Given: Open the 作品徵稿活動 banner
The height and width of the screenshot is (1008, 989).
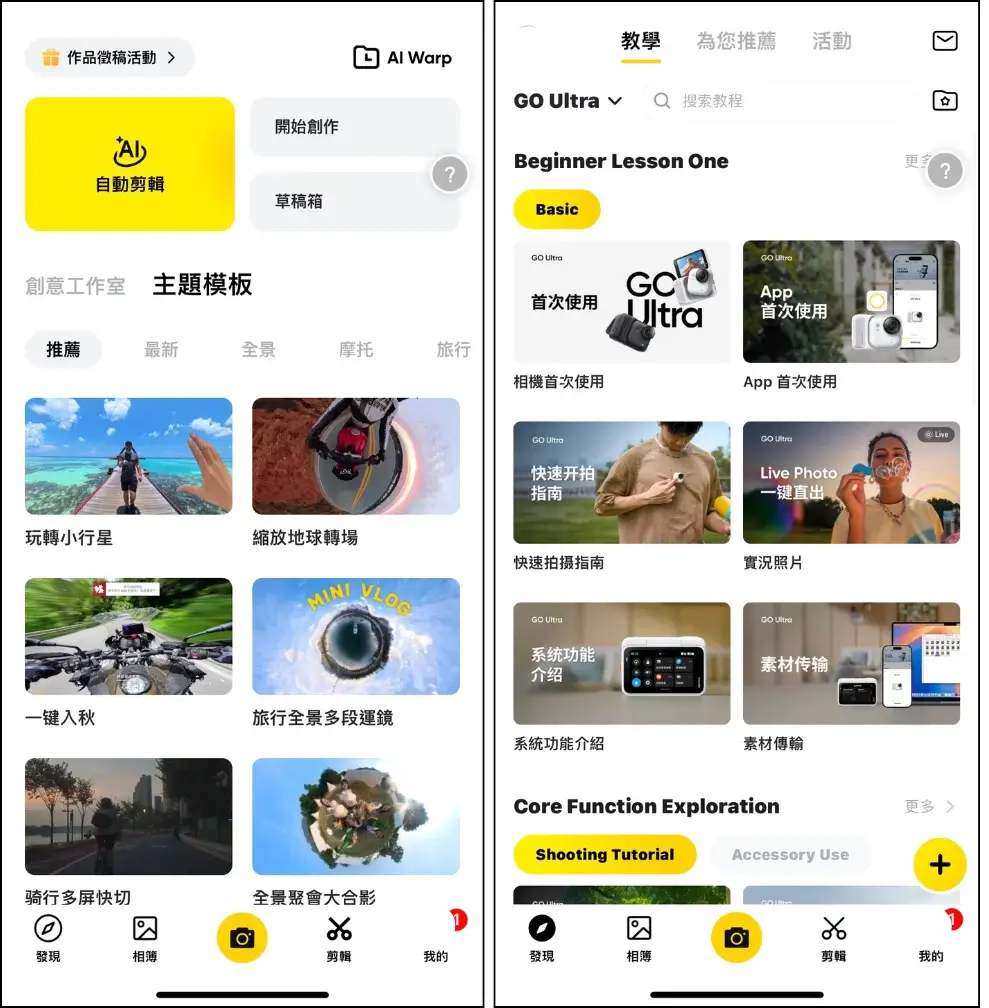Looking at the screenshot, I should tap(109, 58).
